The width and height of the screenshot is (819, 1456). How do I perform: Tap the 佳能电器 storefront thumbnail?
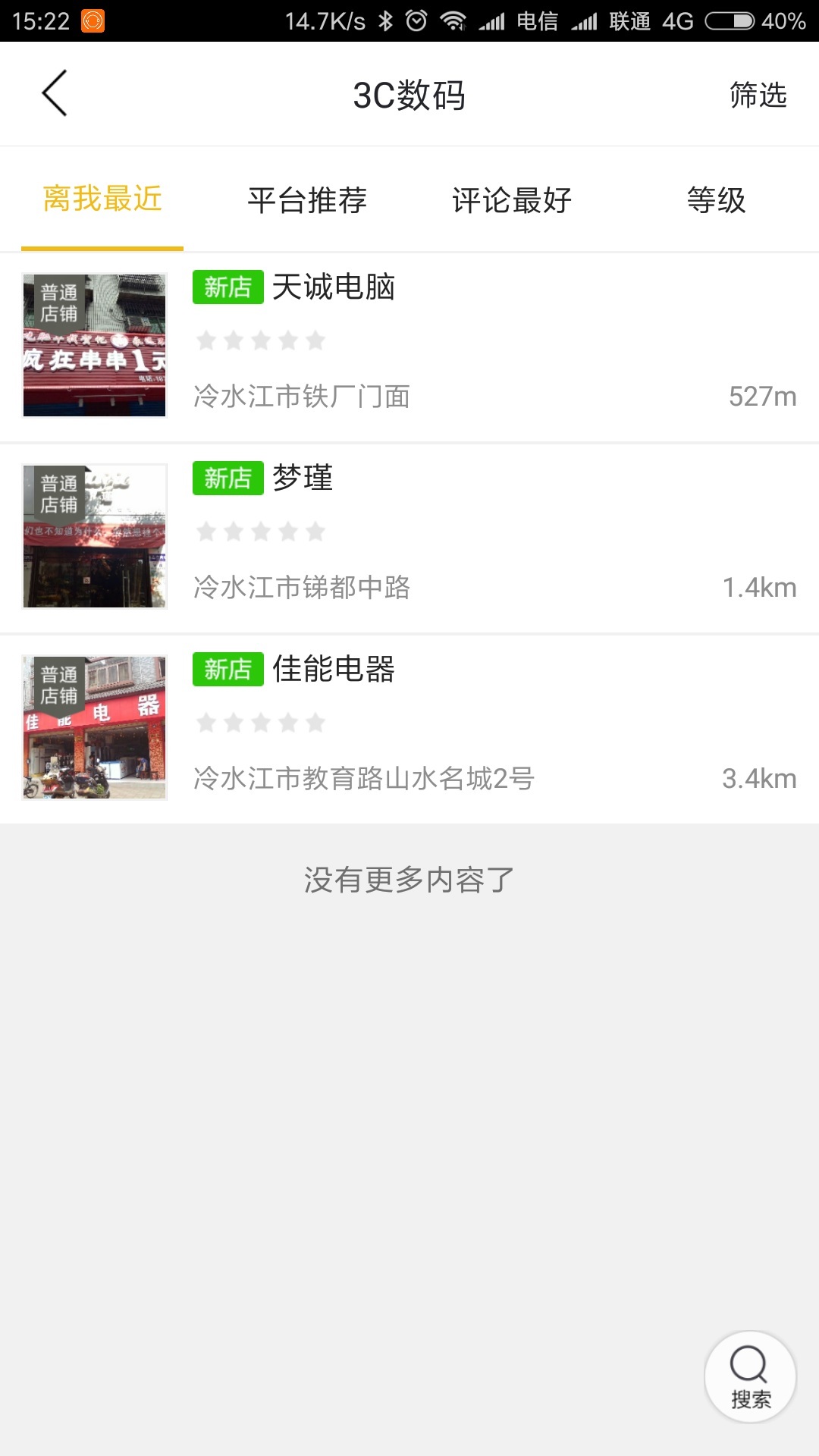tap(94, 726)
